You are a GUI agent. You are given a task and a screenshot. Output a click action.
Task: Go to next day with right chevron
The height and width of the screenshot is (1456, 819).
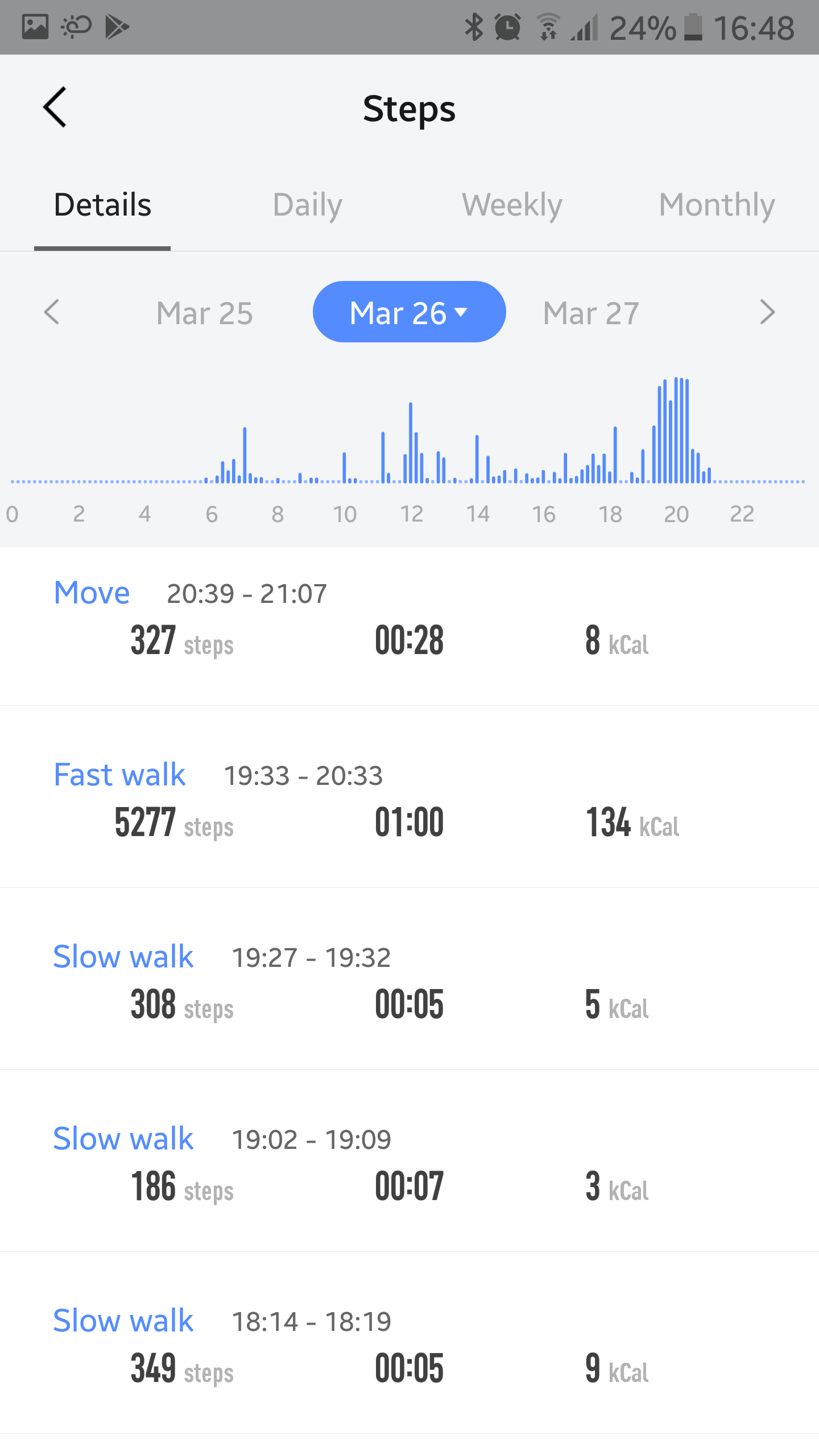coord(767,312)
